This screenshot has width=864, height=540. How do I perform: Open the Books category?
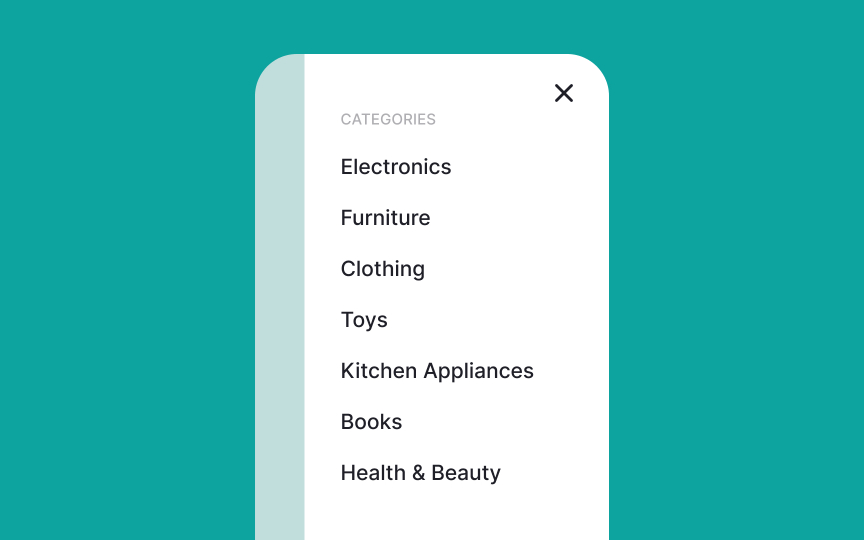(x=371, y=422)
